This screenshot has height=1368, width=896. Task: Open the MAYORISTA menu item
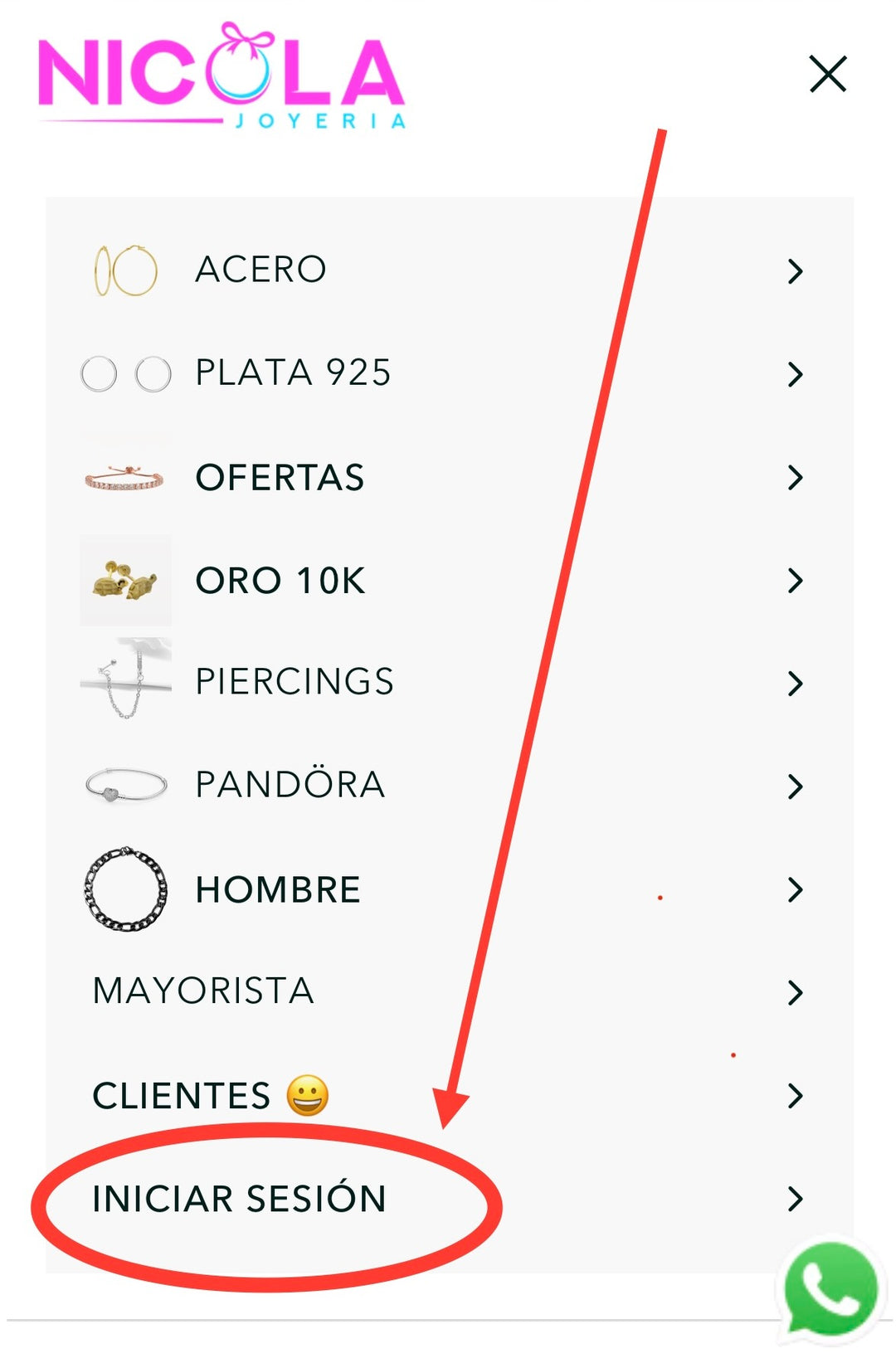pos(203,991)
